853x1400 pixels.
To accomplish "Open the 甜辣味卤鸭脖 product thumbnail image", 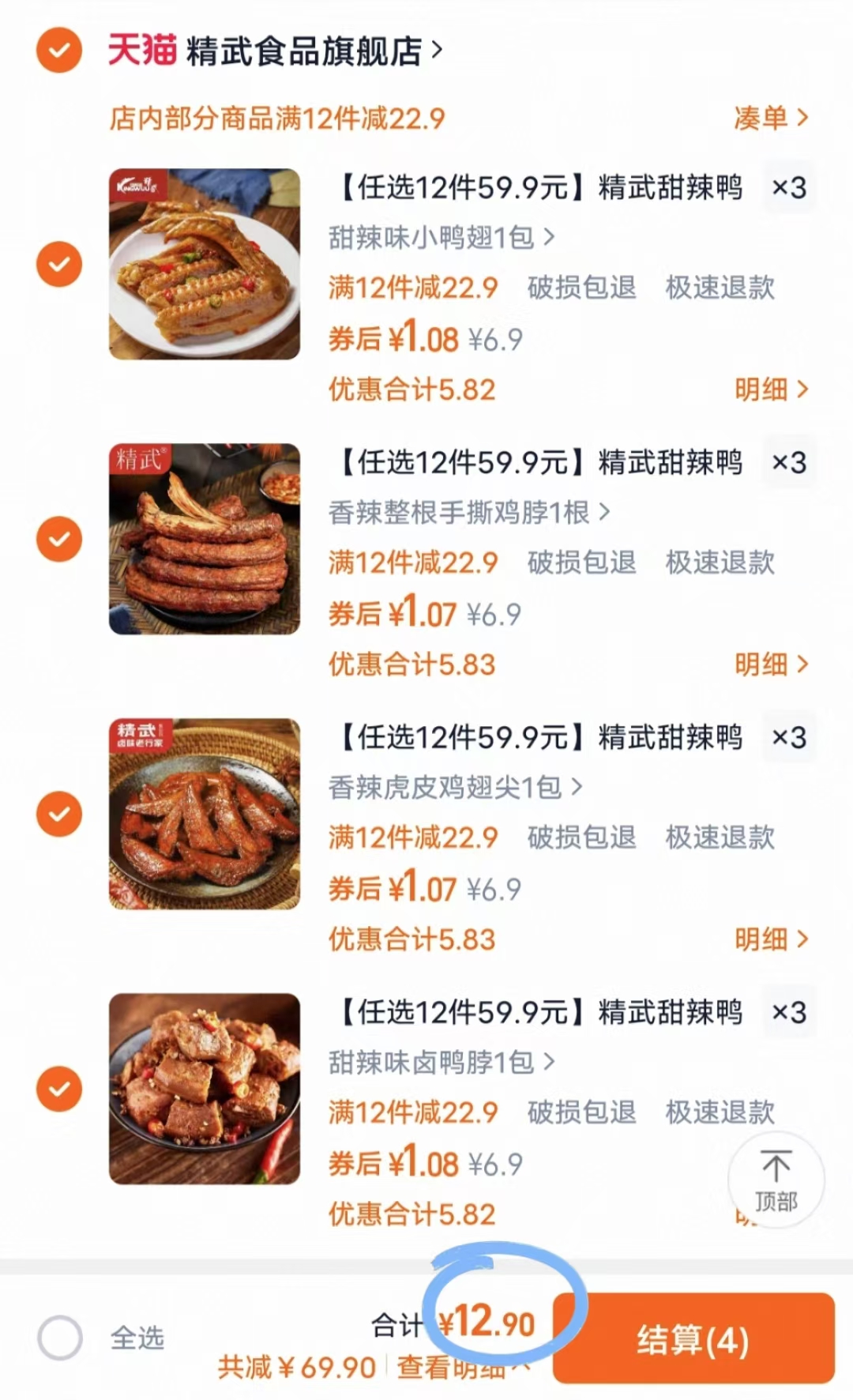I will (202, 1089).
